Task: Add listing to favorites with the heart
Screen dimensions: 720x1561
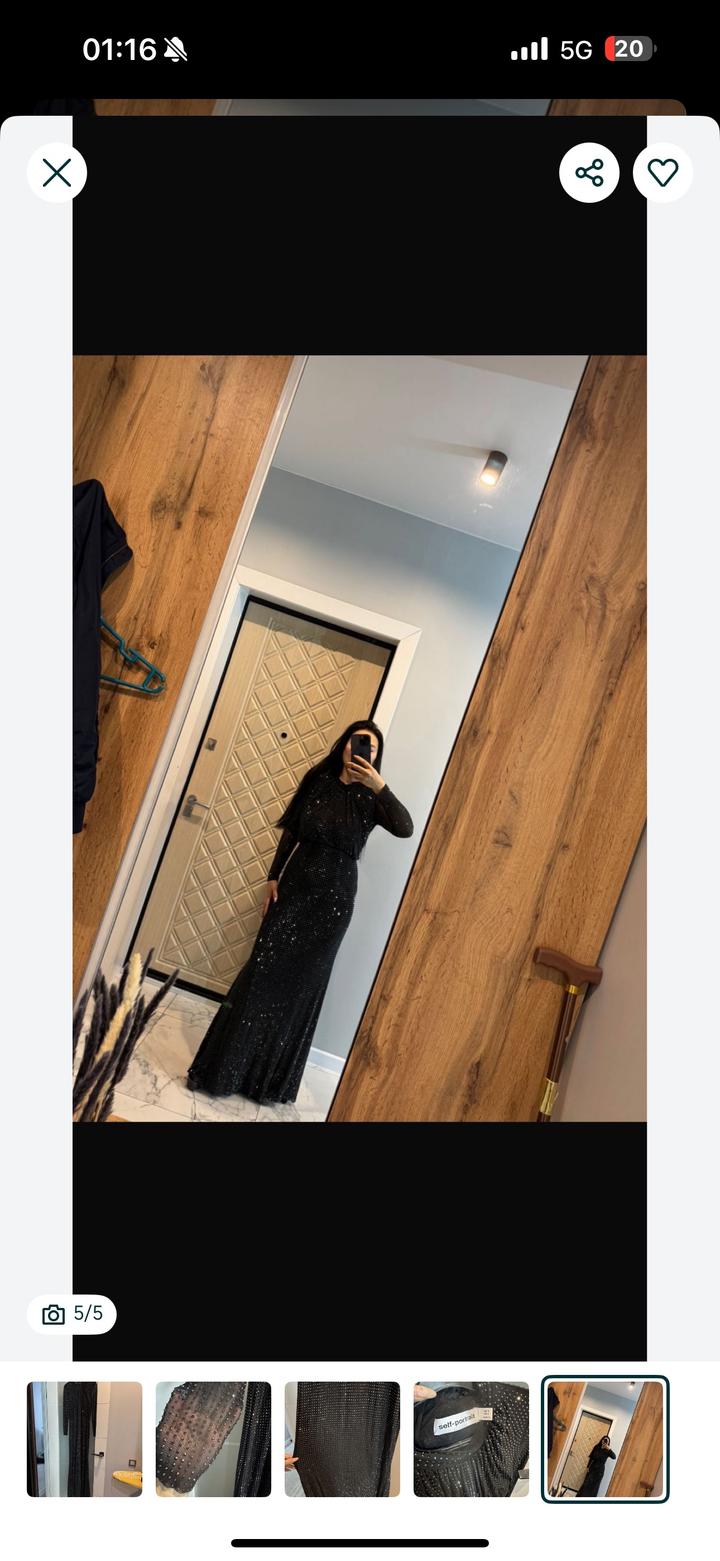Action: [x=663, y=173]
